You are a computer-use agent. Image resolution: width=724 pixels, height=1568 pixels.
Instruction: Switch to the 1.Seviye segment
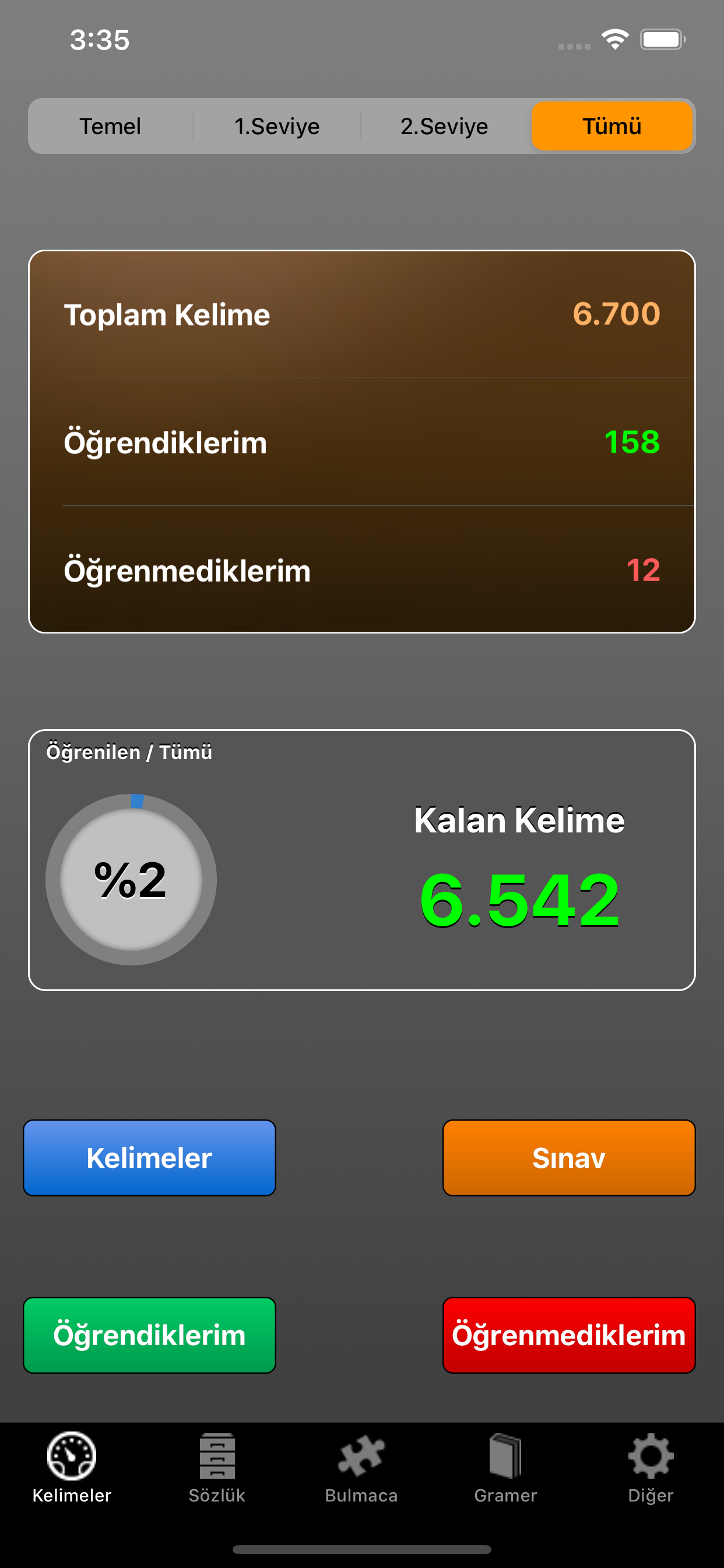tap(277, 126)
